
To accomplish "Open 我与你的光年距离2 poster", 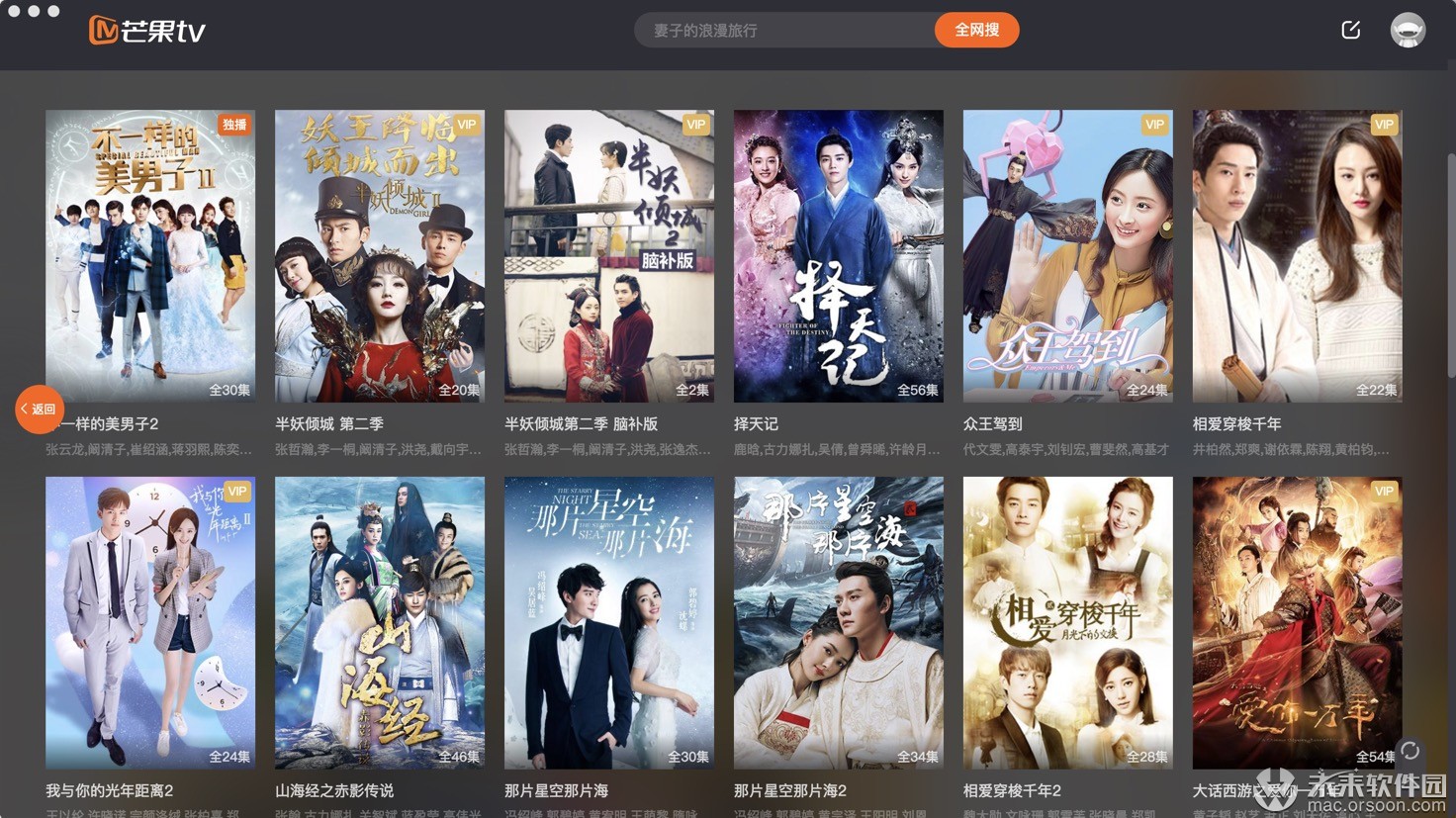I will point(150,623).
